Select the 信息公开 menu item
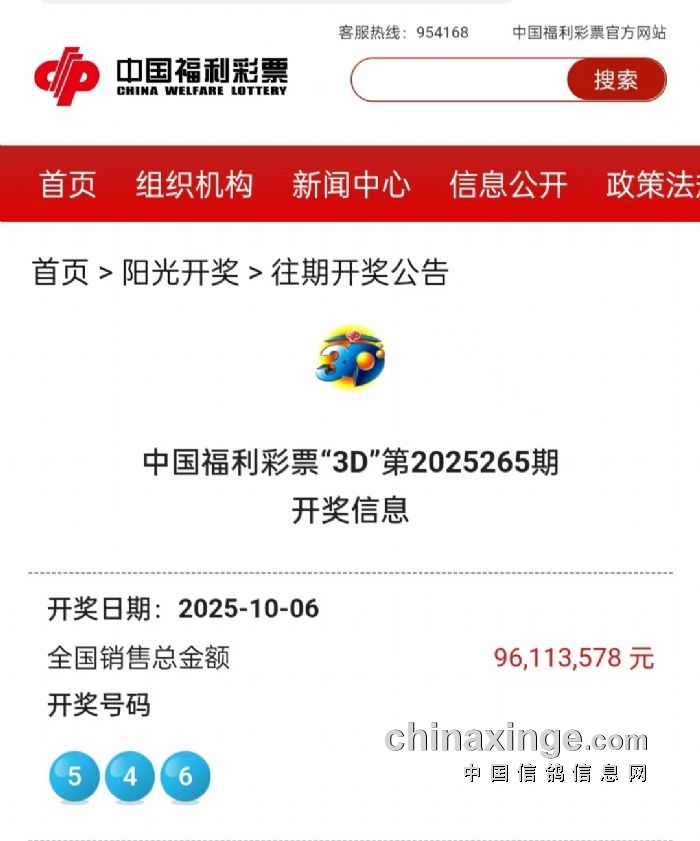700x841 pixels. (508, 185)
